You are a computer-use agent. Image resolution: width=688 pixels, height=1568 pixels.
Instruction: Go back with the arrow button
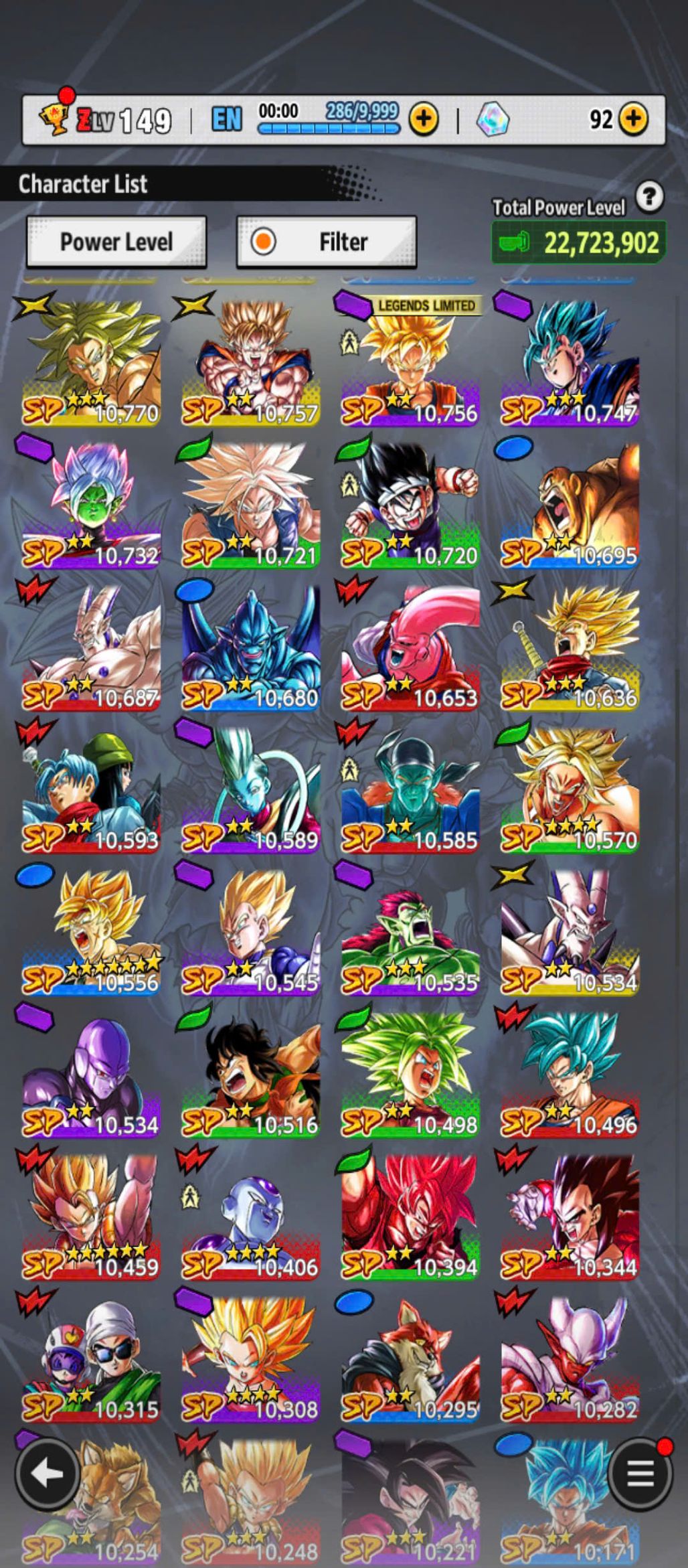(x=48, y=1474)
